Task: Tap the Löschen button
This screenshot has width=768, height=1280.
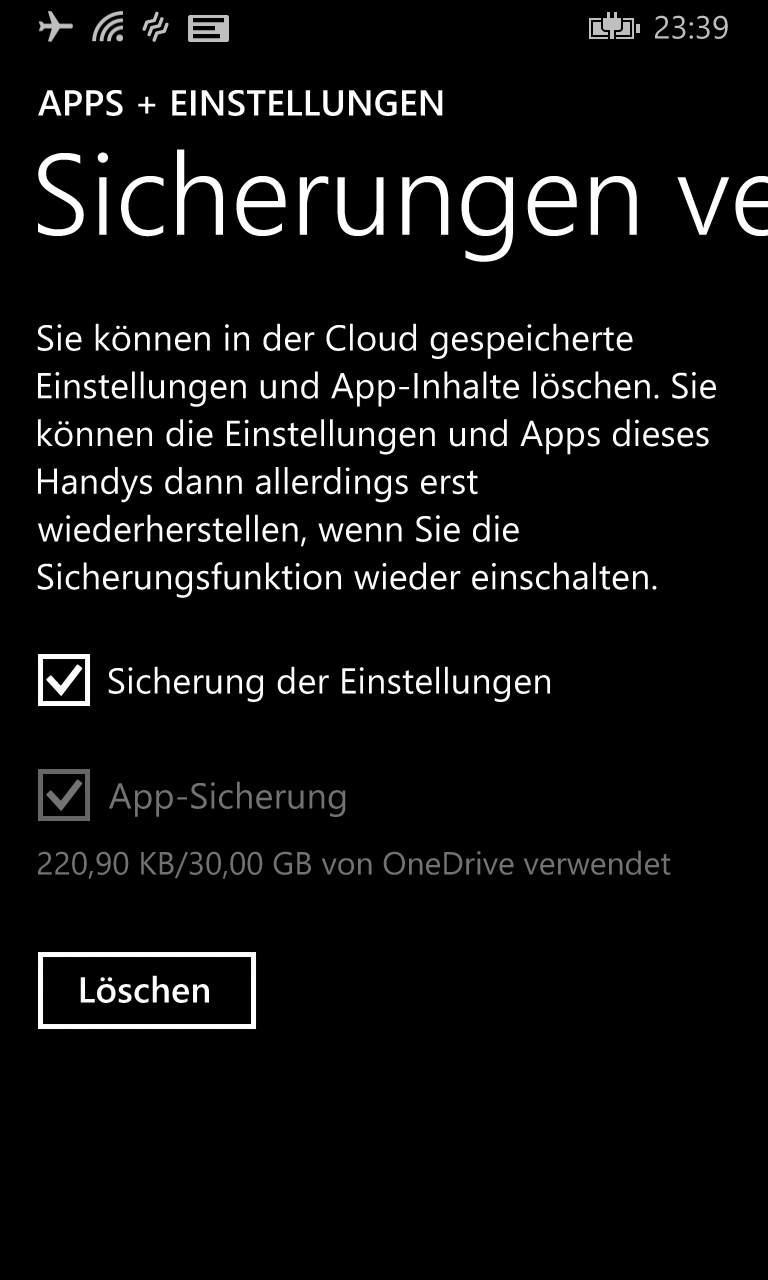Action: point(146,990)
